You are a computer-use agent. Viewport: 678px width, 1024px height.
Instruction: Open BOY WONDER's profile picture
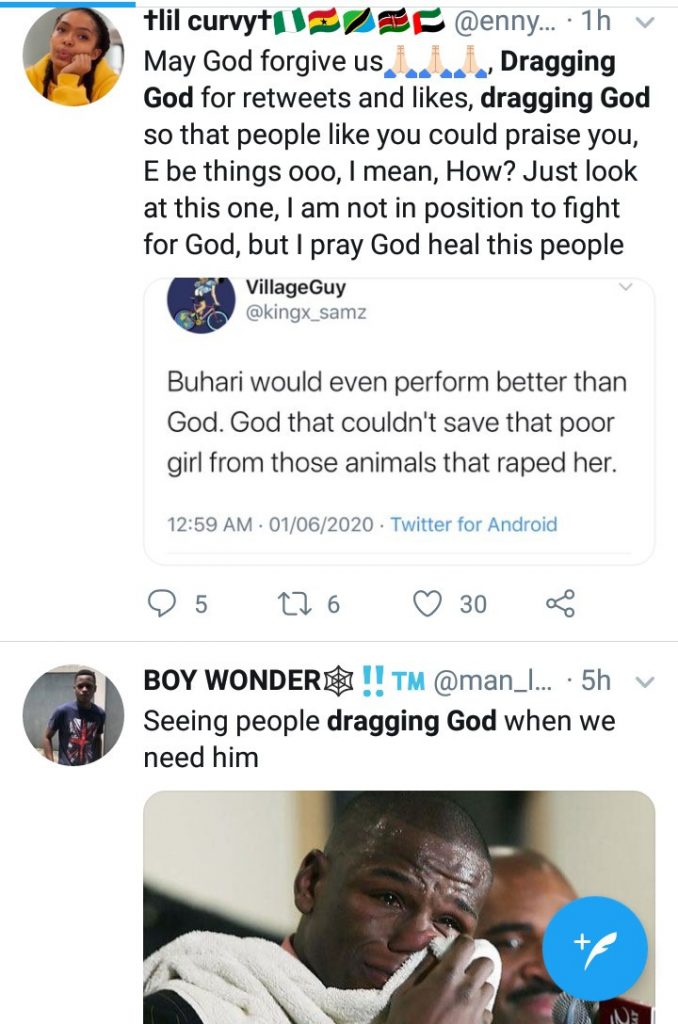click(x=73, y=716)
